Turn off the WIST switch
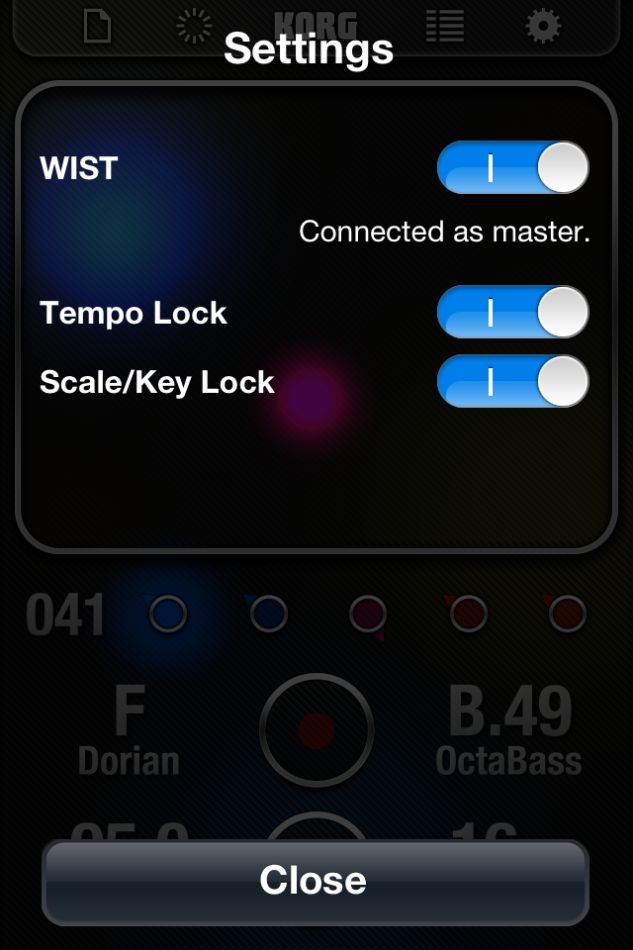 coord(512,168)
